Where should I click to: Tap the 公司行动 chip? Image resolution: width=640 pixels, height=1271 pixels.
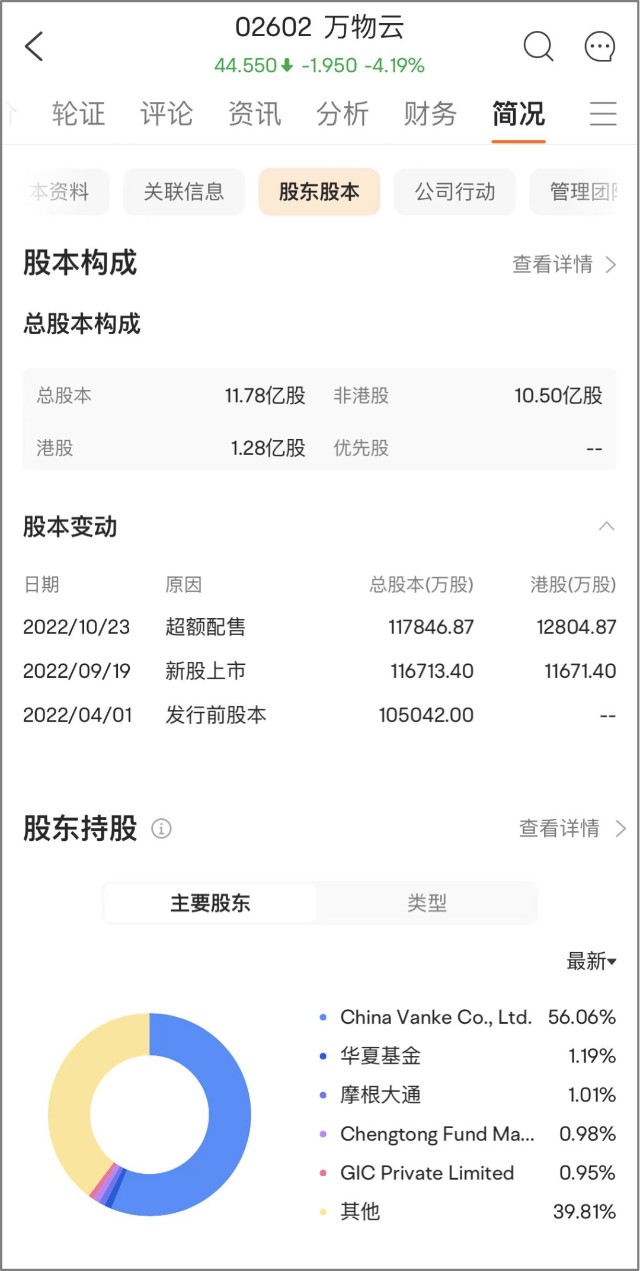click(455, 191)
